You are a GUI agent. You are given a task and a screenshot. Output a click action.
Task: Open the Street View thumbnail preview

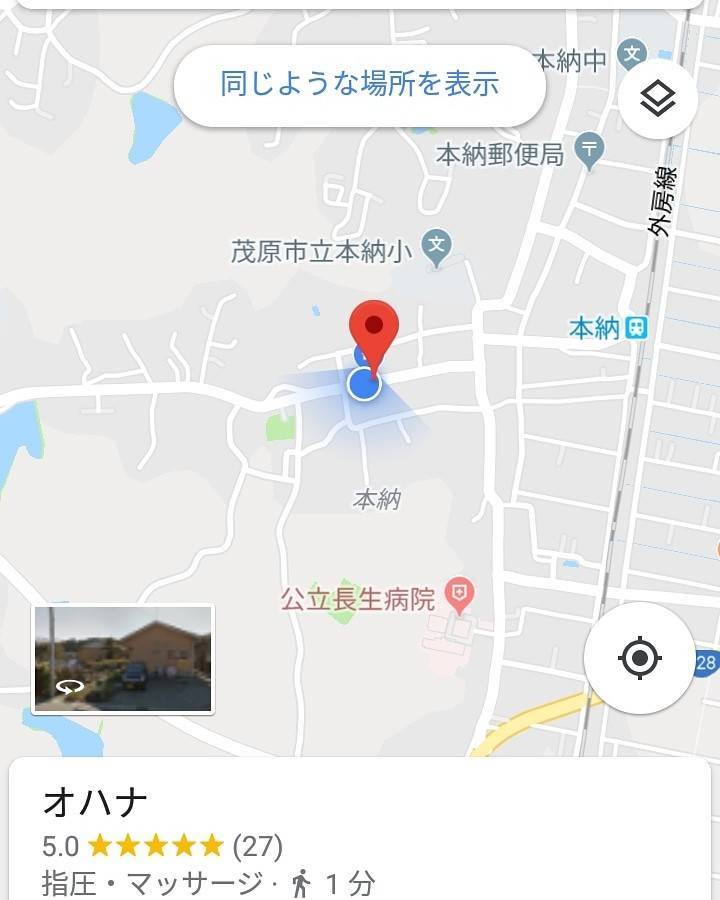point(123,659)
